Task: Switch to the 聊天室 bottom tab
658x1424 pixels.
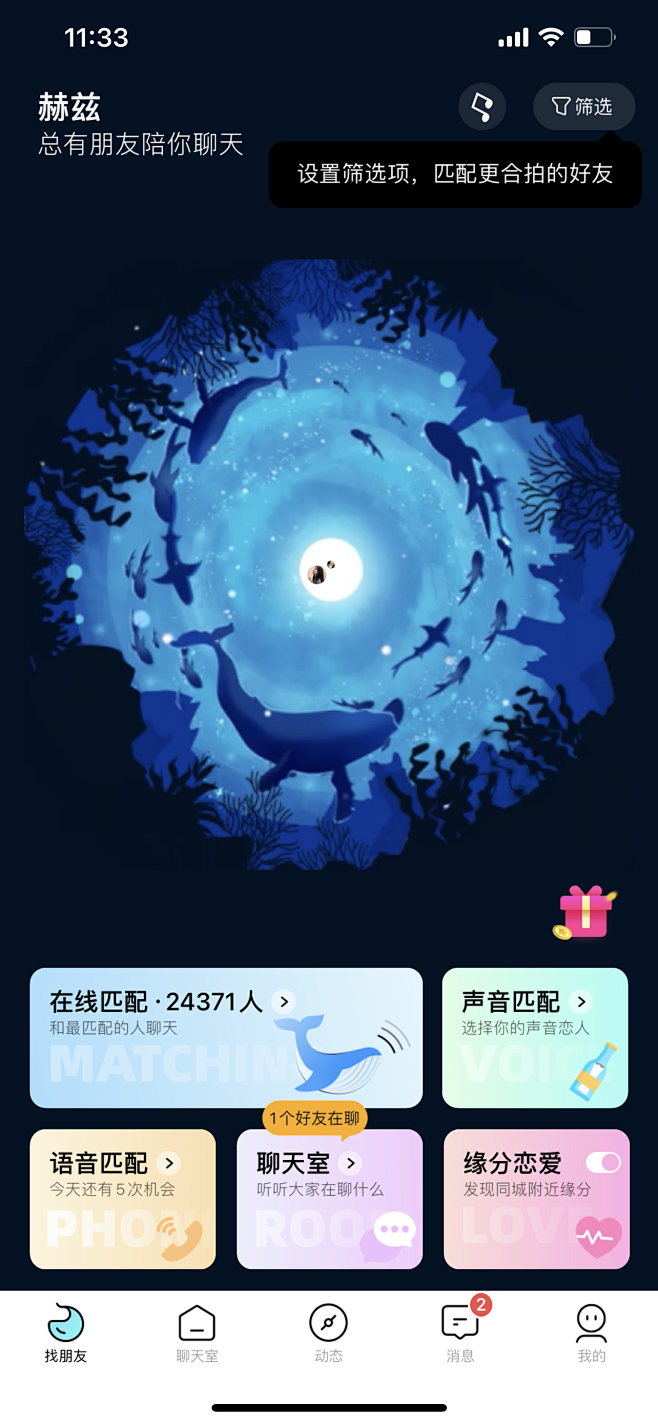Action: coord(197,1334)
